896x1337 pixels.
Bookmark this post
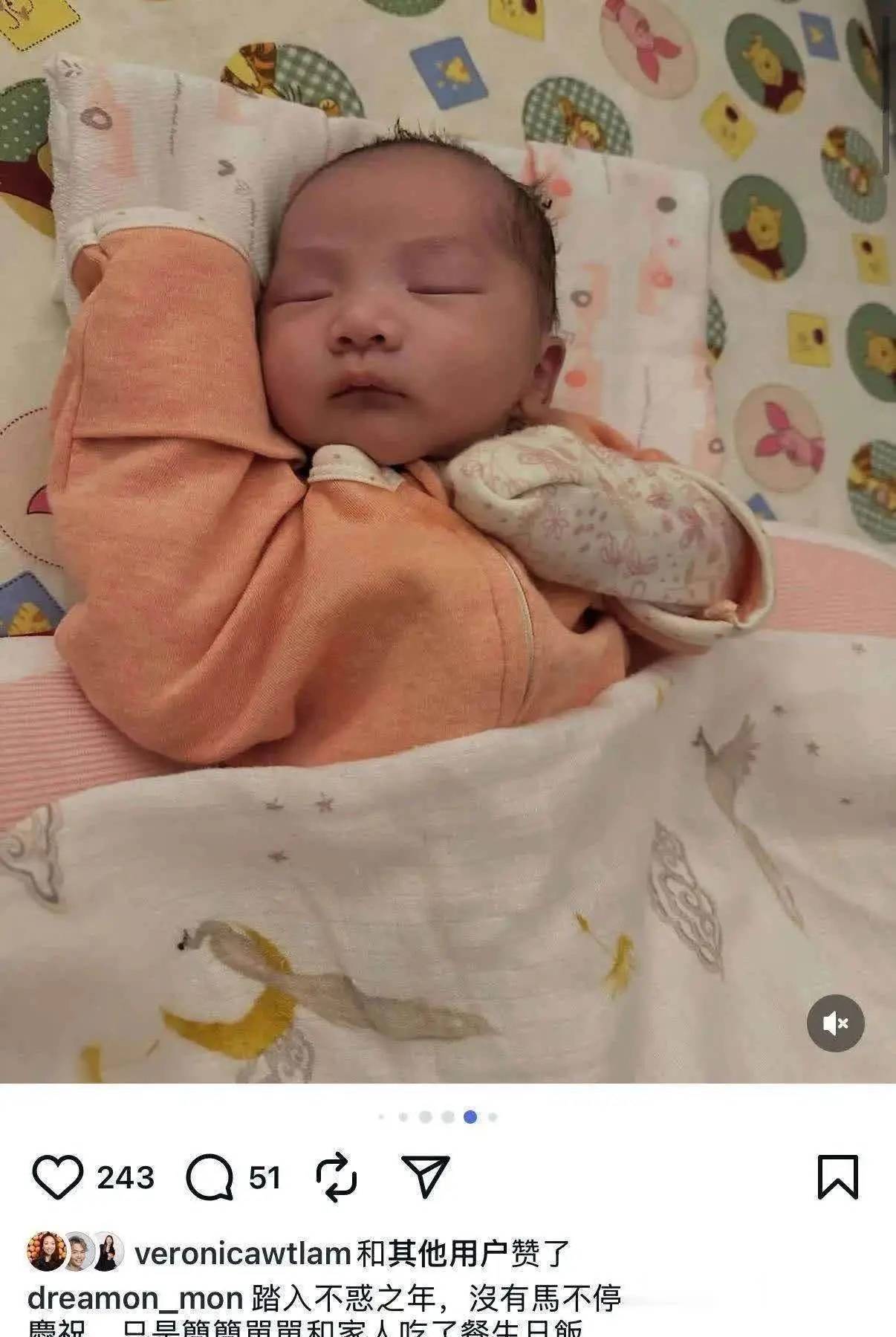tap(837, 1176)
